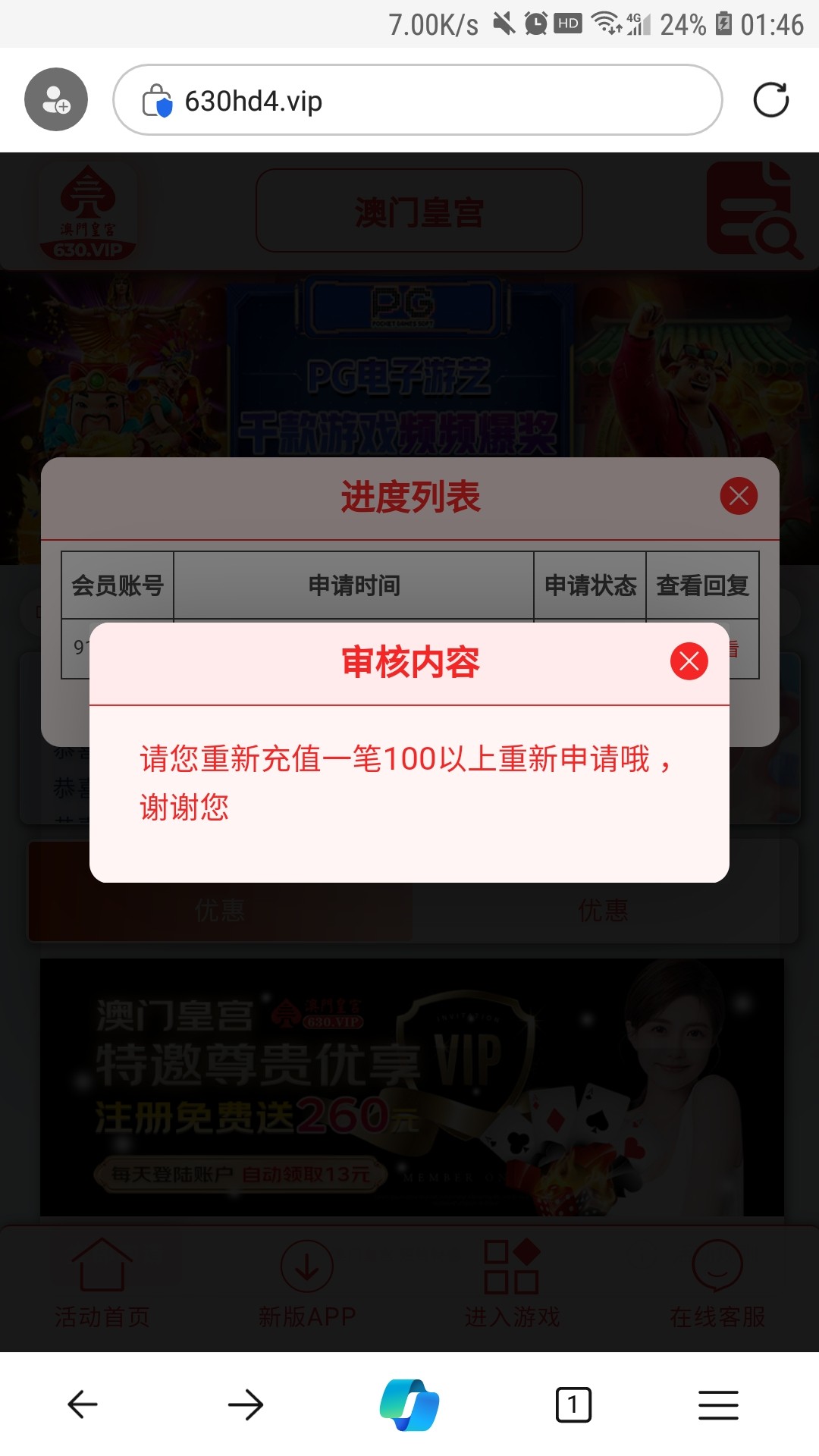
Task: Close the 审核内容 dialog
Action: pos(689,661)
